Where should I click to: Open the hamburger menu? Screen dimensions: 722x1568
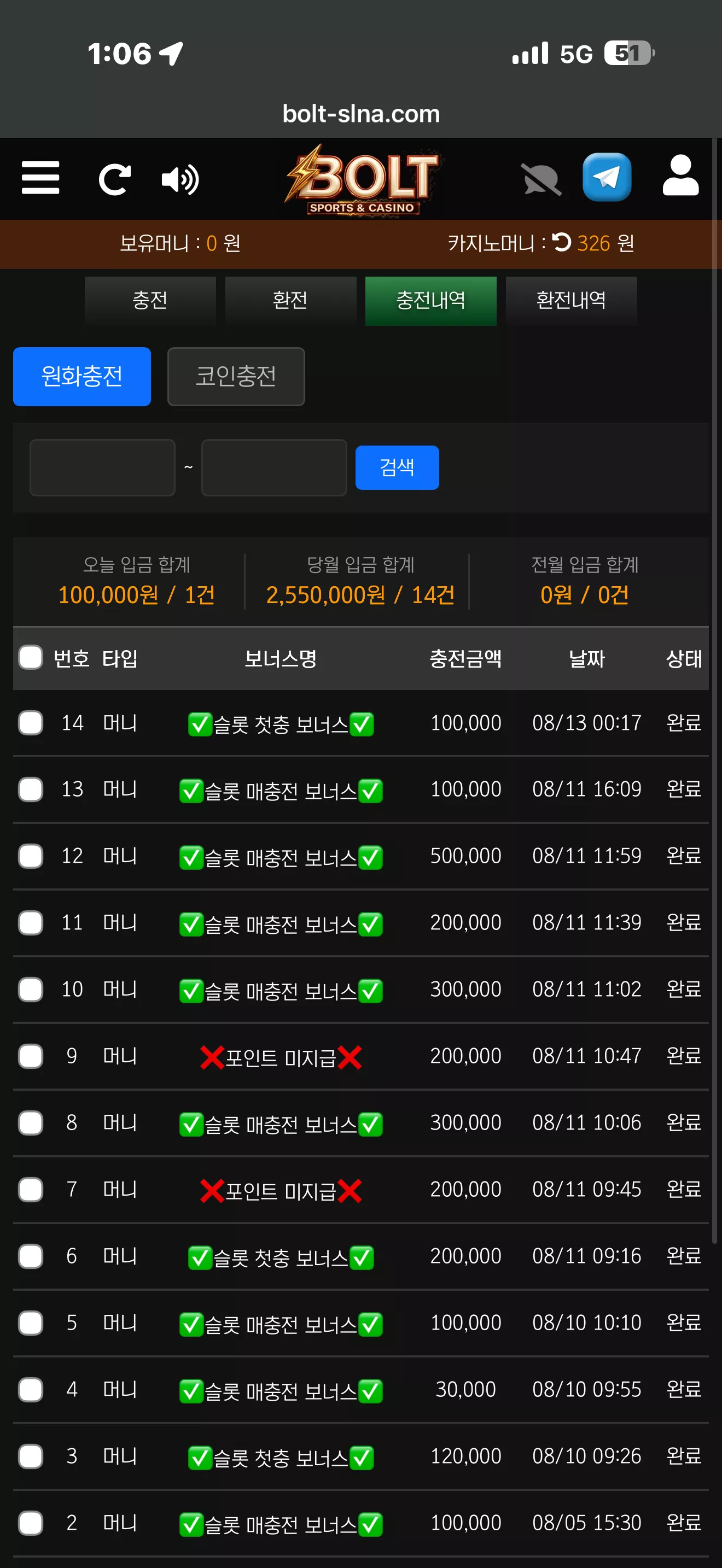click(40, 178)
